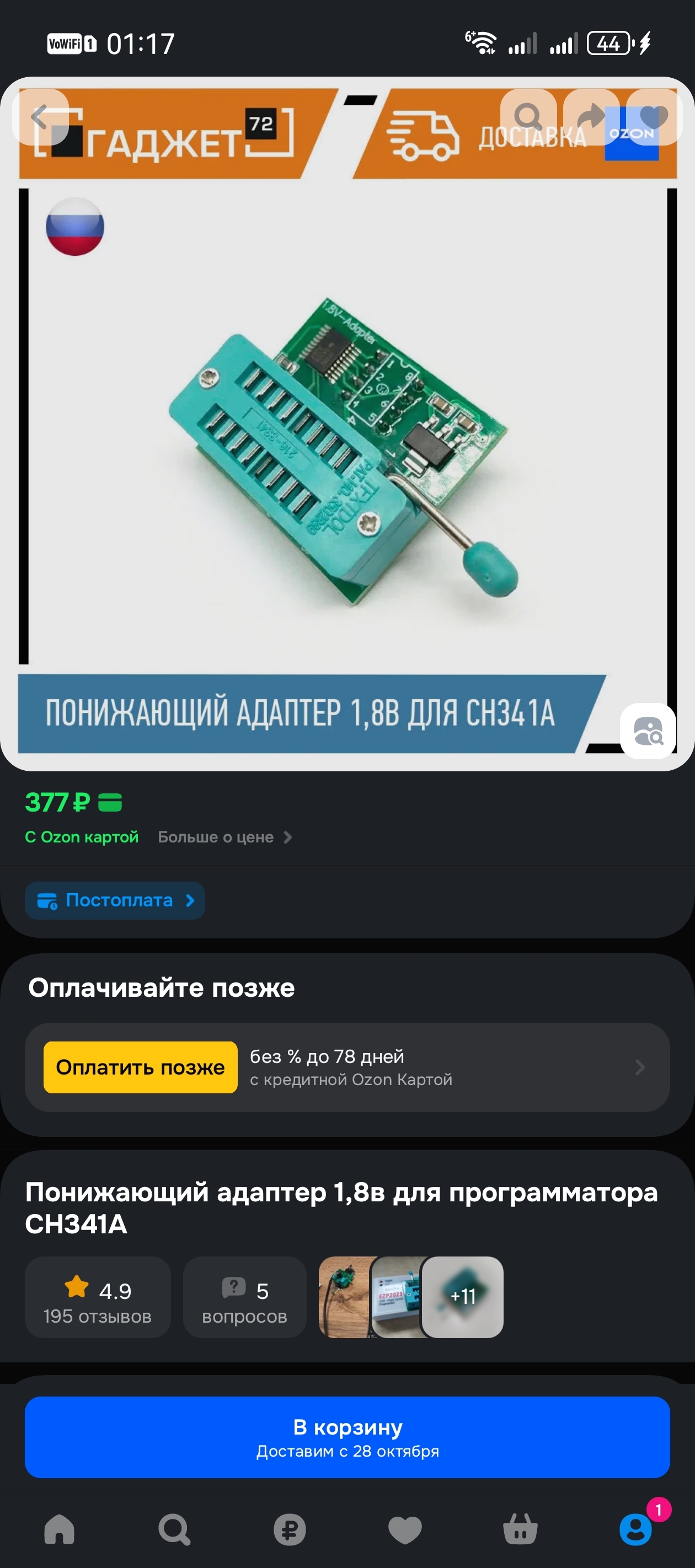
Task: Find similar items by image
Action: [648, 731]
